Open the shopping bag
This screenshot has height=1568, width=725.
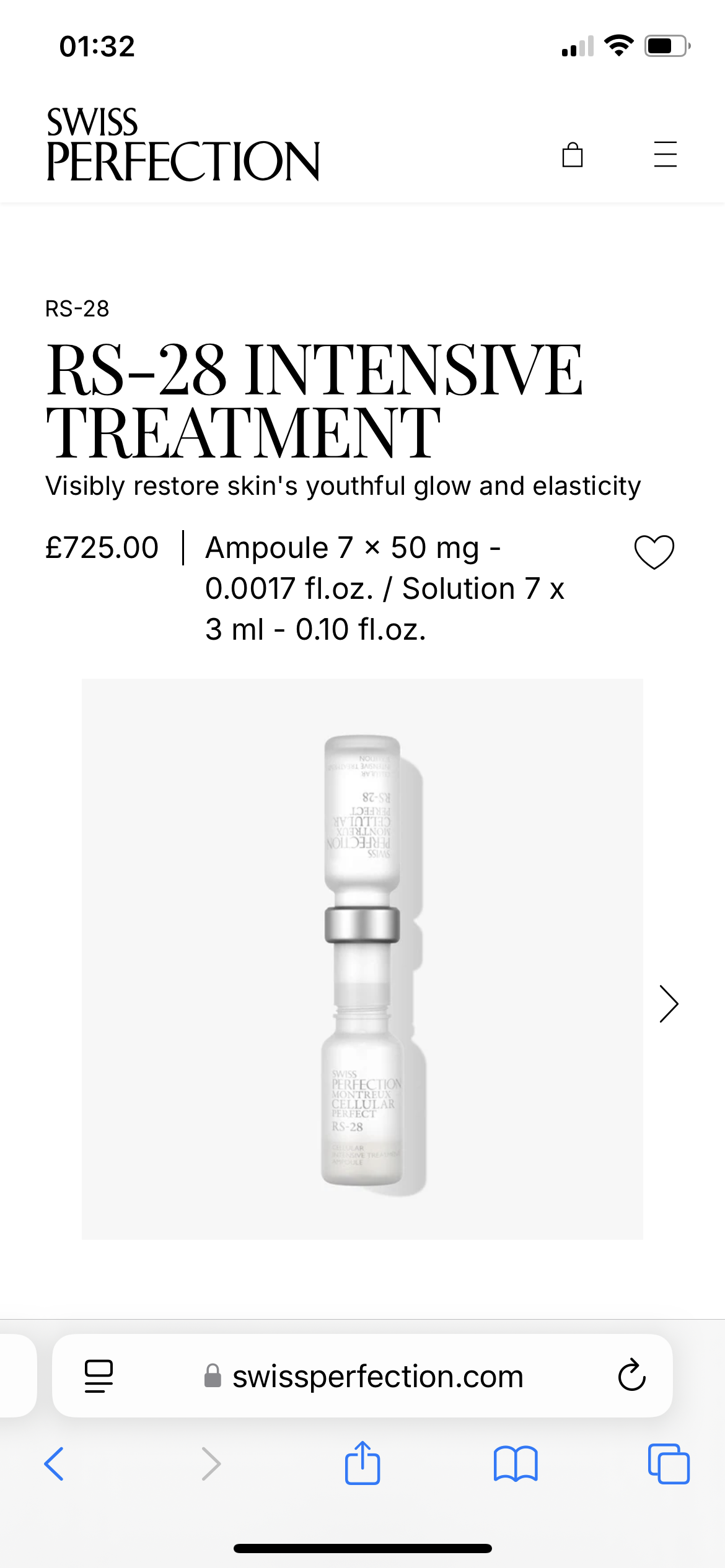[572, 155]
